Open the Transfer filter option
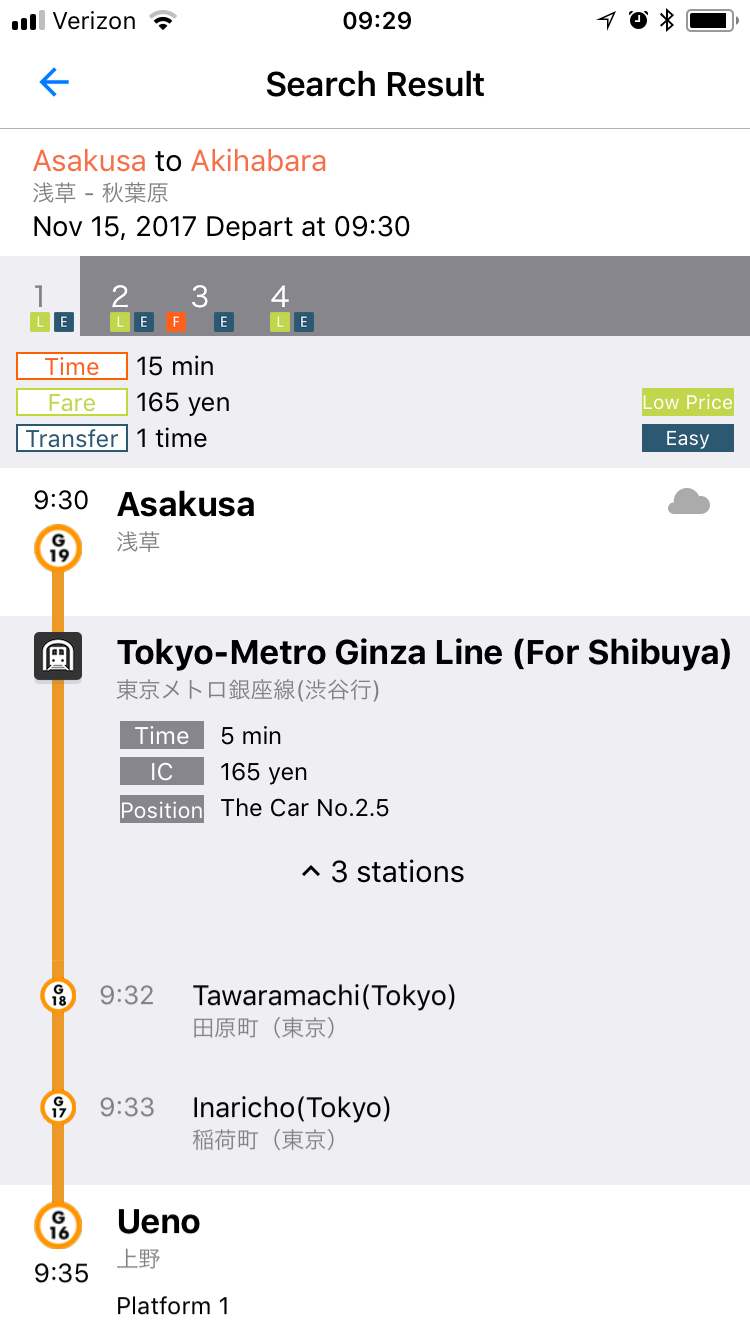Viewport: 750px width, 1334px height. 71,438
